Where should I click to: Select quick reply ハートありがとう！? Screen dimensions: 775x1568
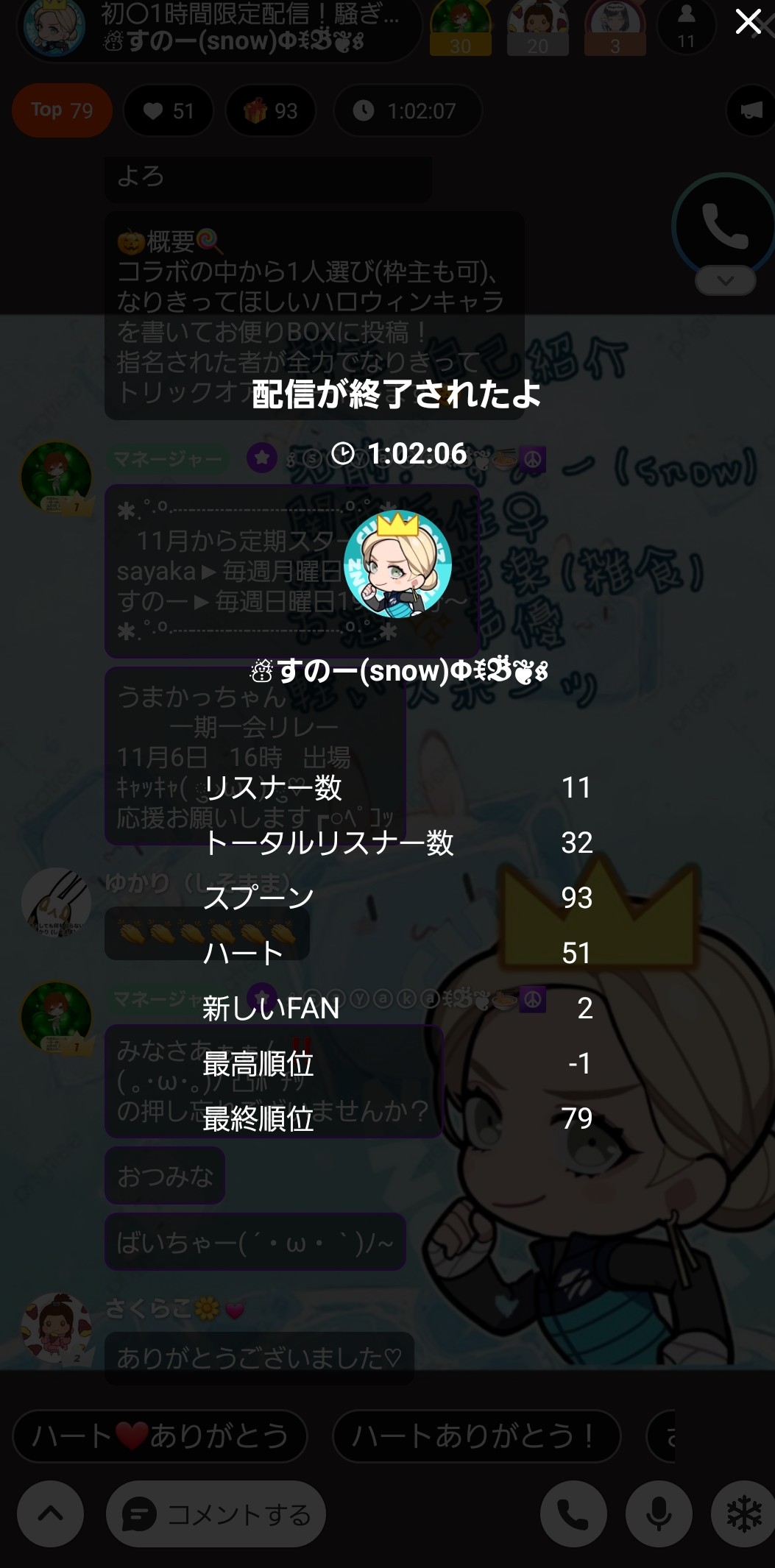476,1436
